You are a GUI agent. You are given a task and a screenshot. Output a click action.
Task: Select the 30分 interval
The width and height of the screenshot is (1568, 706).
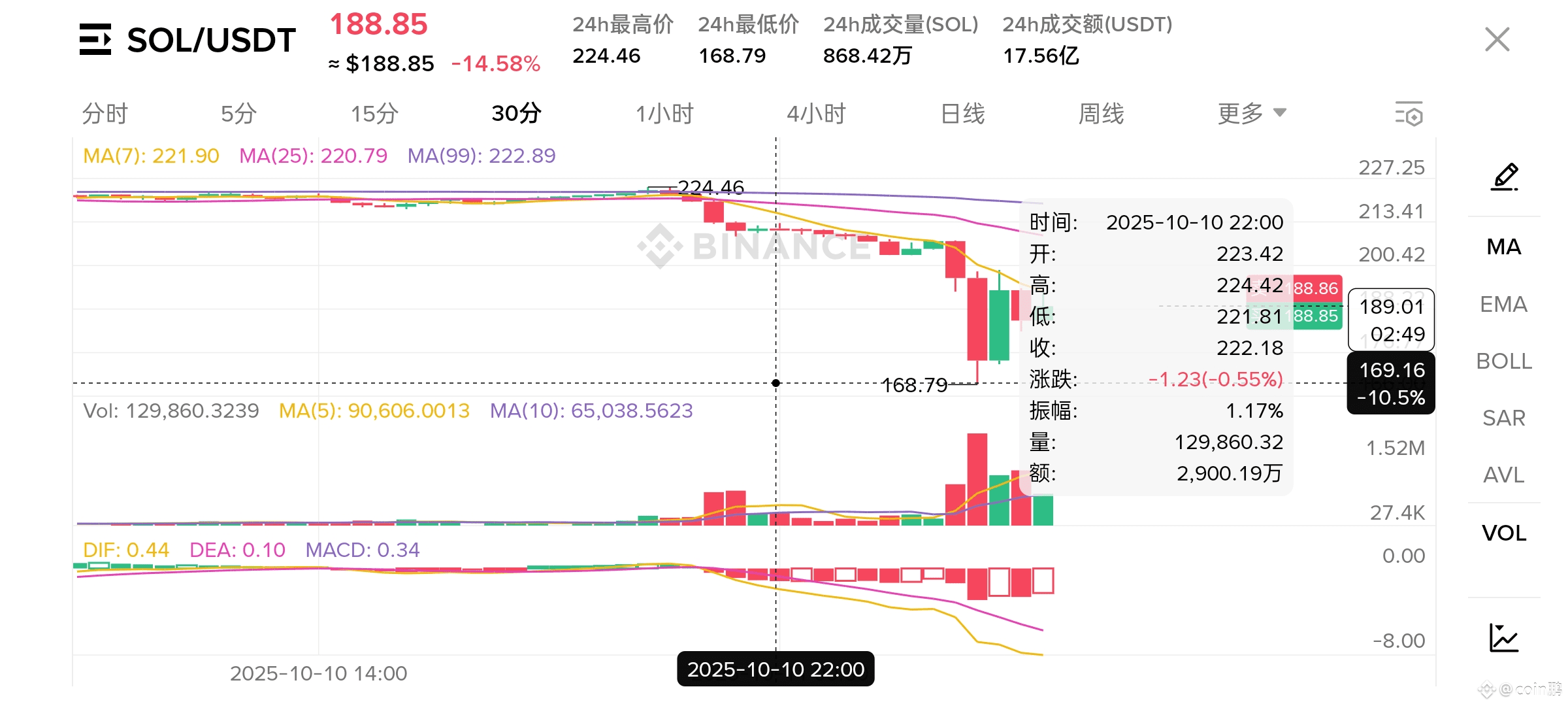click(x=516, y=114)
